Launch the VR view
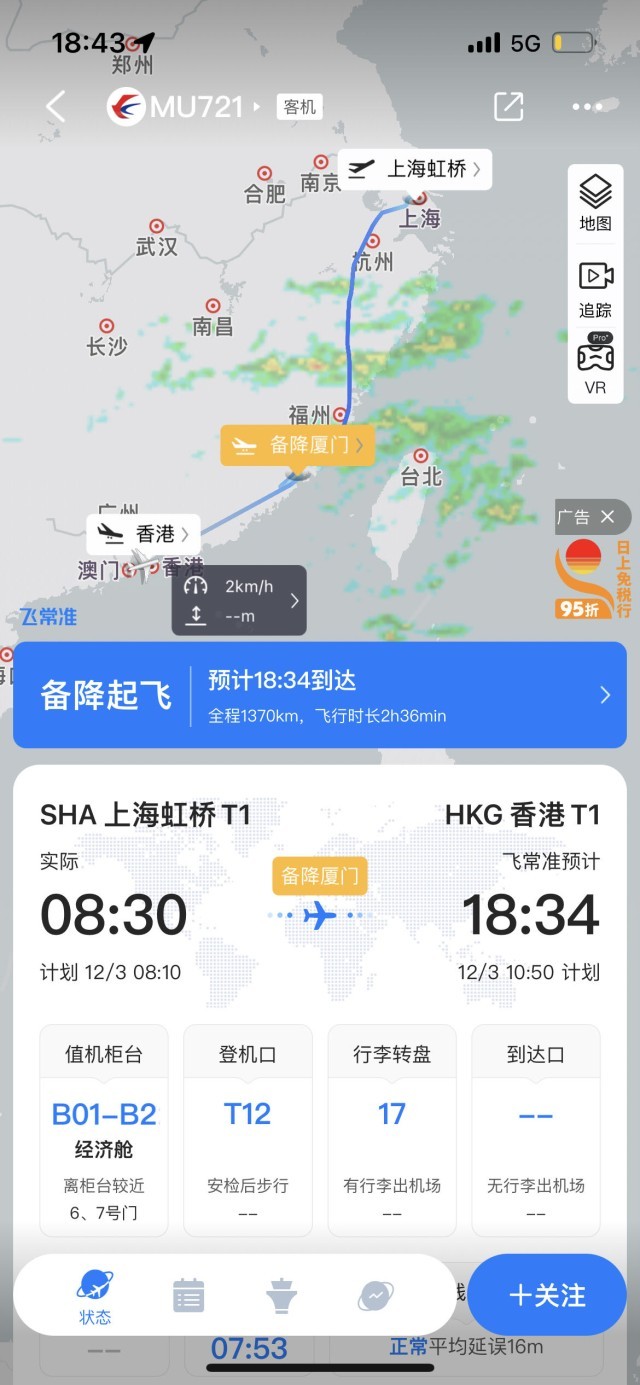The width and height of the screenshot is (640, 1385). [595, 366]
